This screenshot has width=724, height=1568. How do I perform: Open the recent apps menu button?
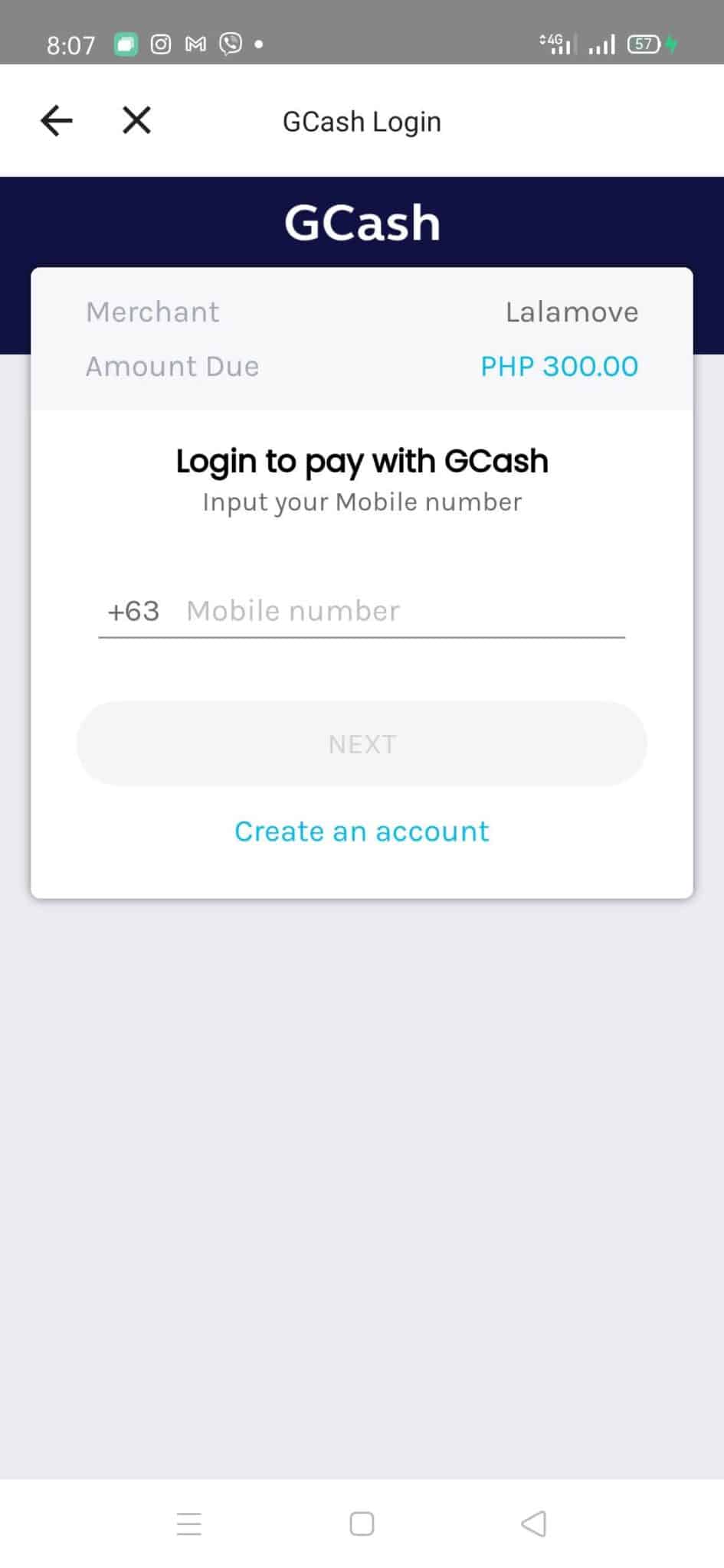coord(188,1524)
